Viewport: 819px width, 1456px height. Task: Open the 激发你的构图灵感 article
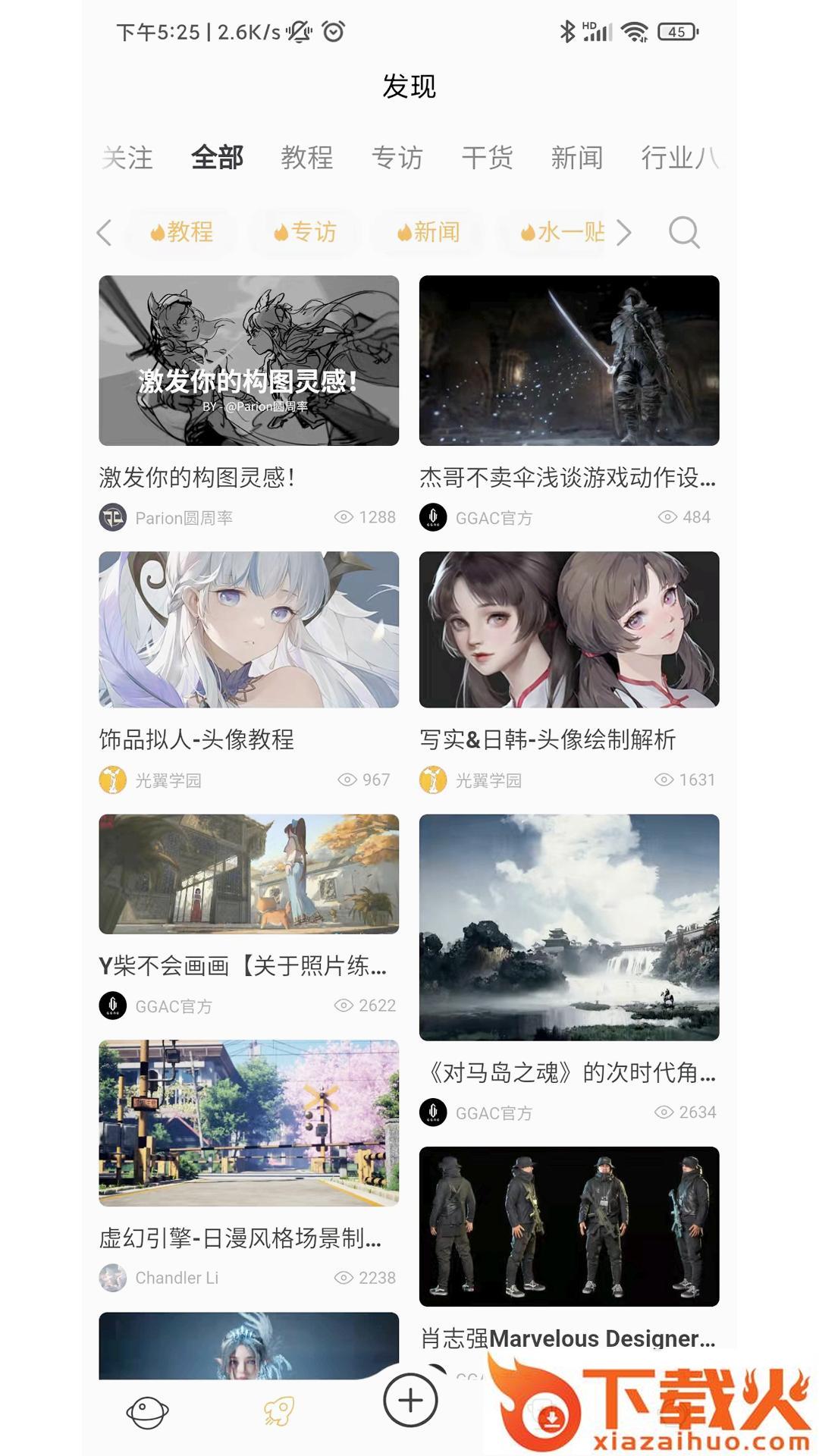tap(249, 361)
